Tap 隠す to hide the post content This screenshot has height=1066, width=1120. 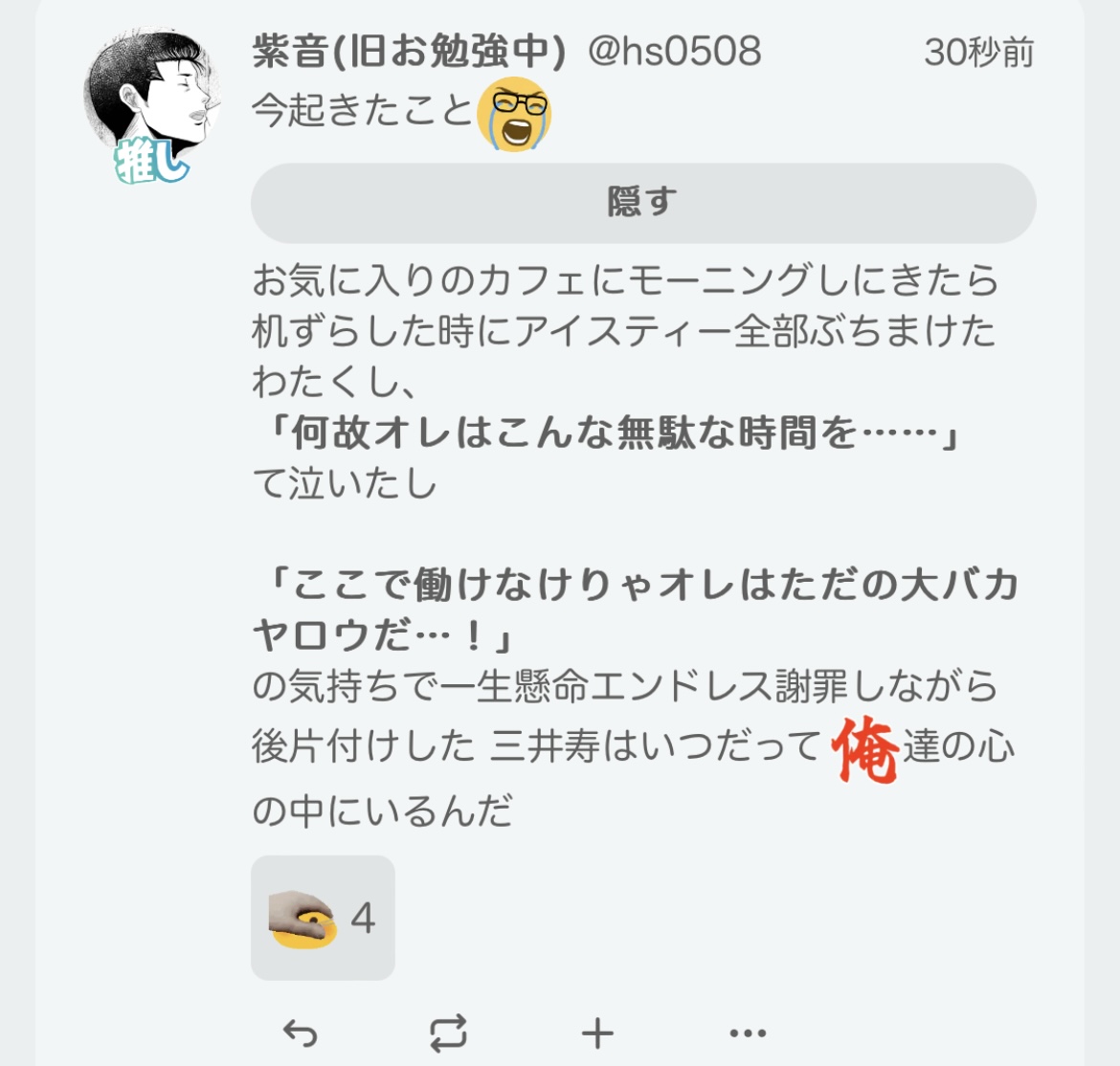click(642, 203)
